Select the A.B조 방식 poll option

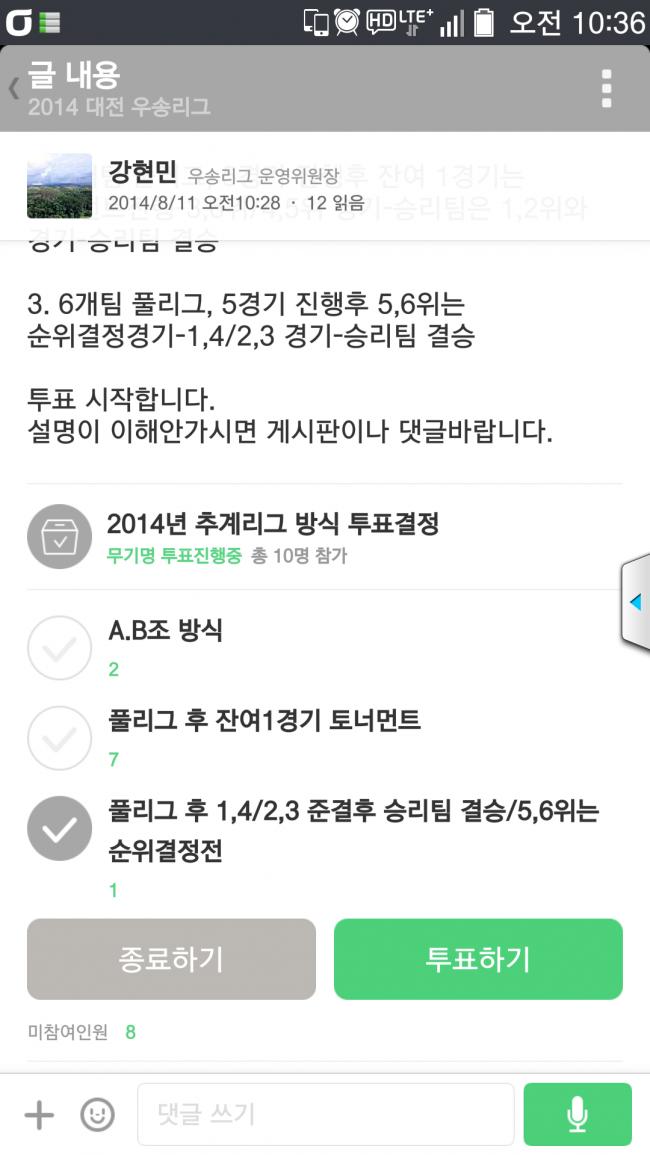tap(60, 647)
